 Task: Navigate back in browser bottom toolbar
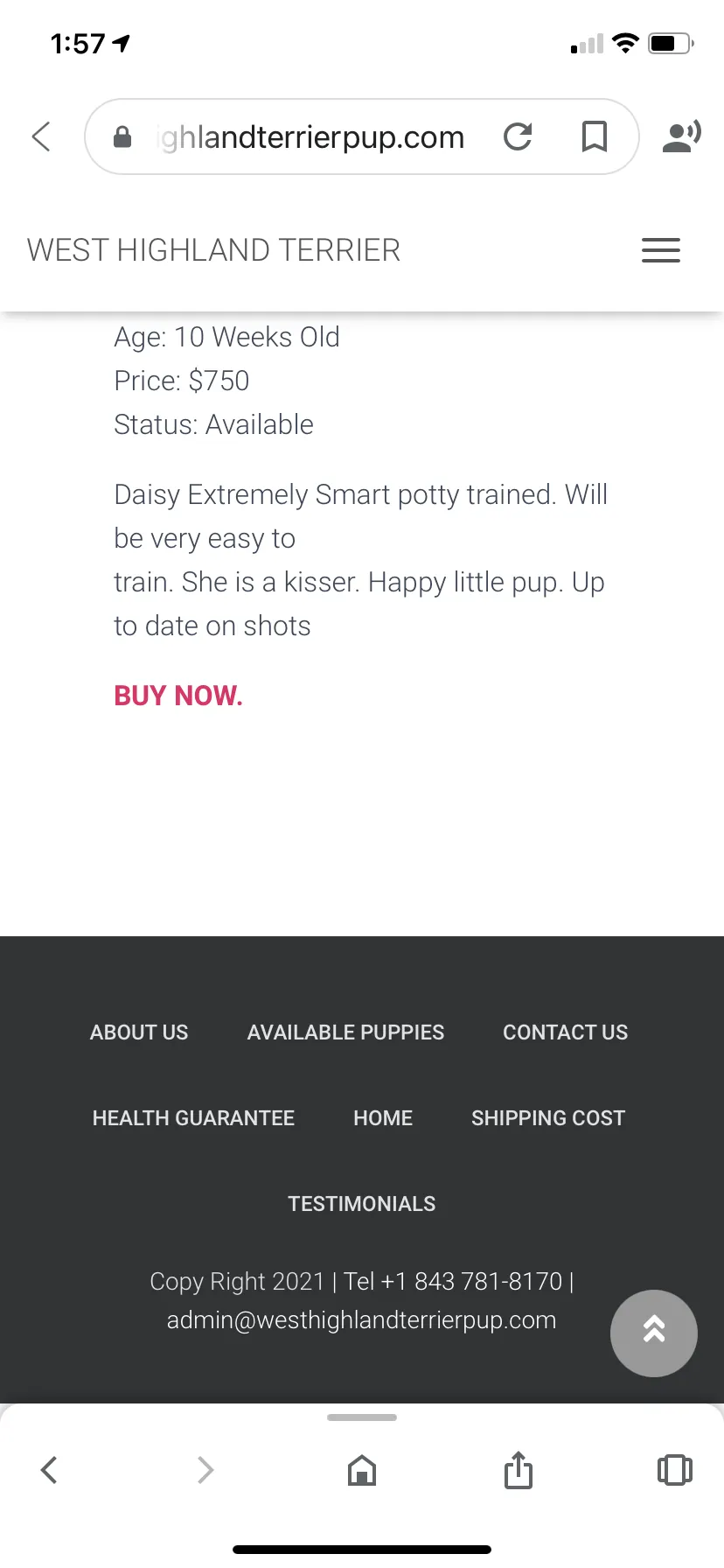49,1470
